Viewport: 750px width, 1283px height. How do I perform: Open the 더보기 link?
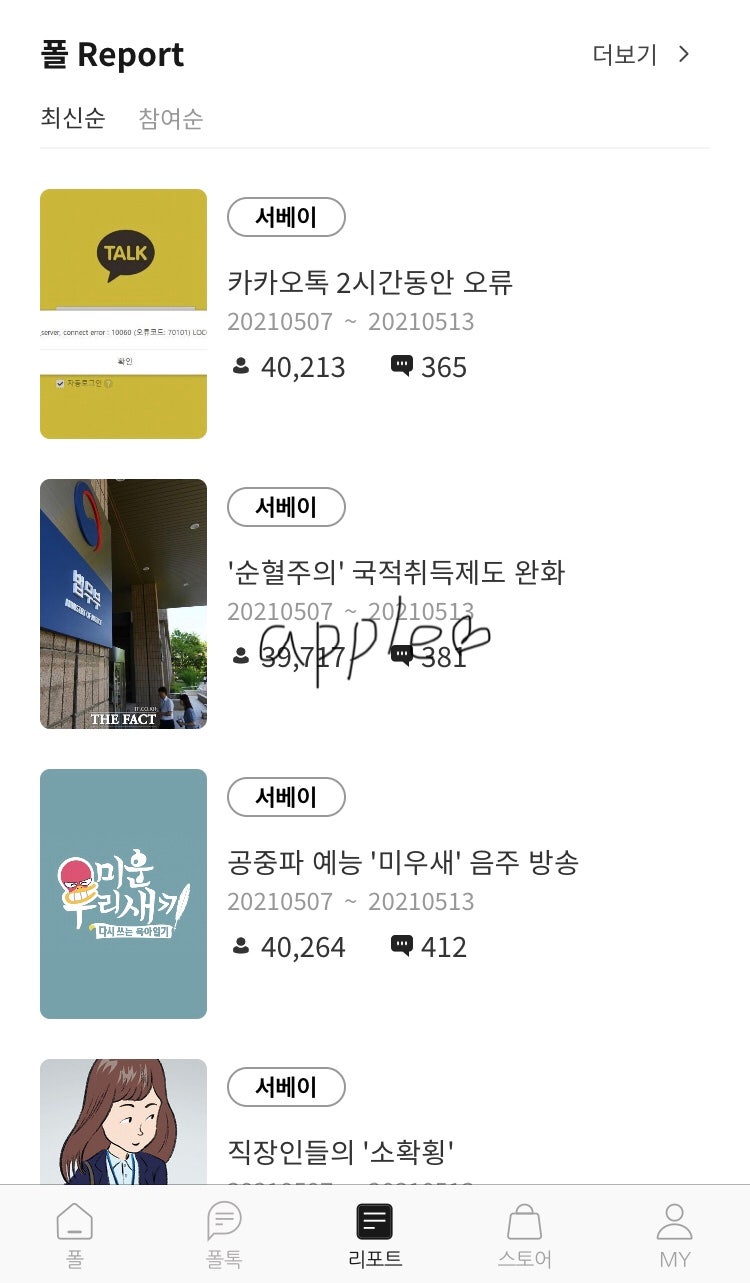click(622, 57)
